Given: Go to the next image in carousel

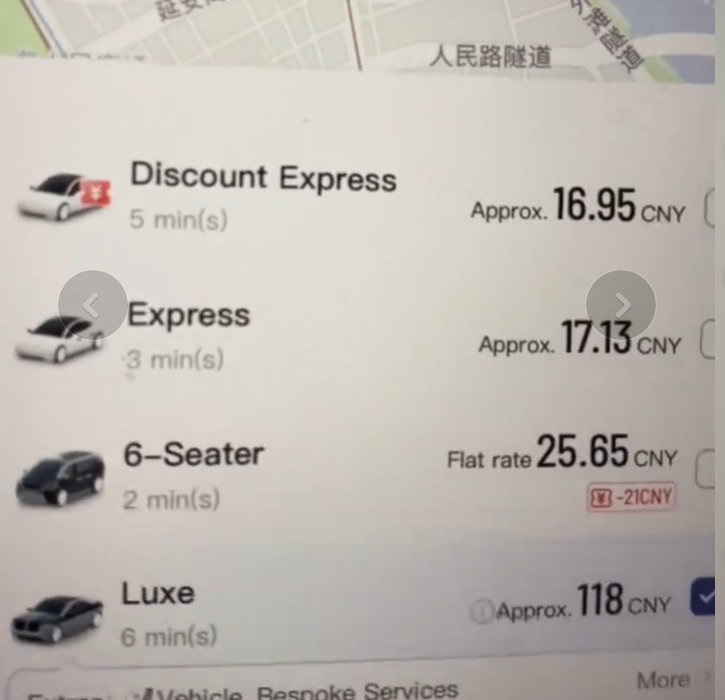Looking at the screenshot, I should (x=621, y=305).
